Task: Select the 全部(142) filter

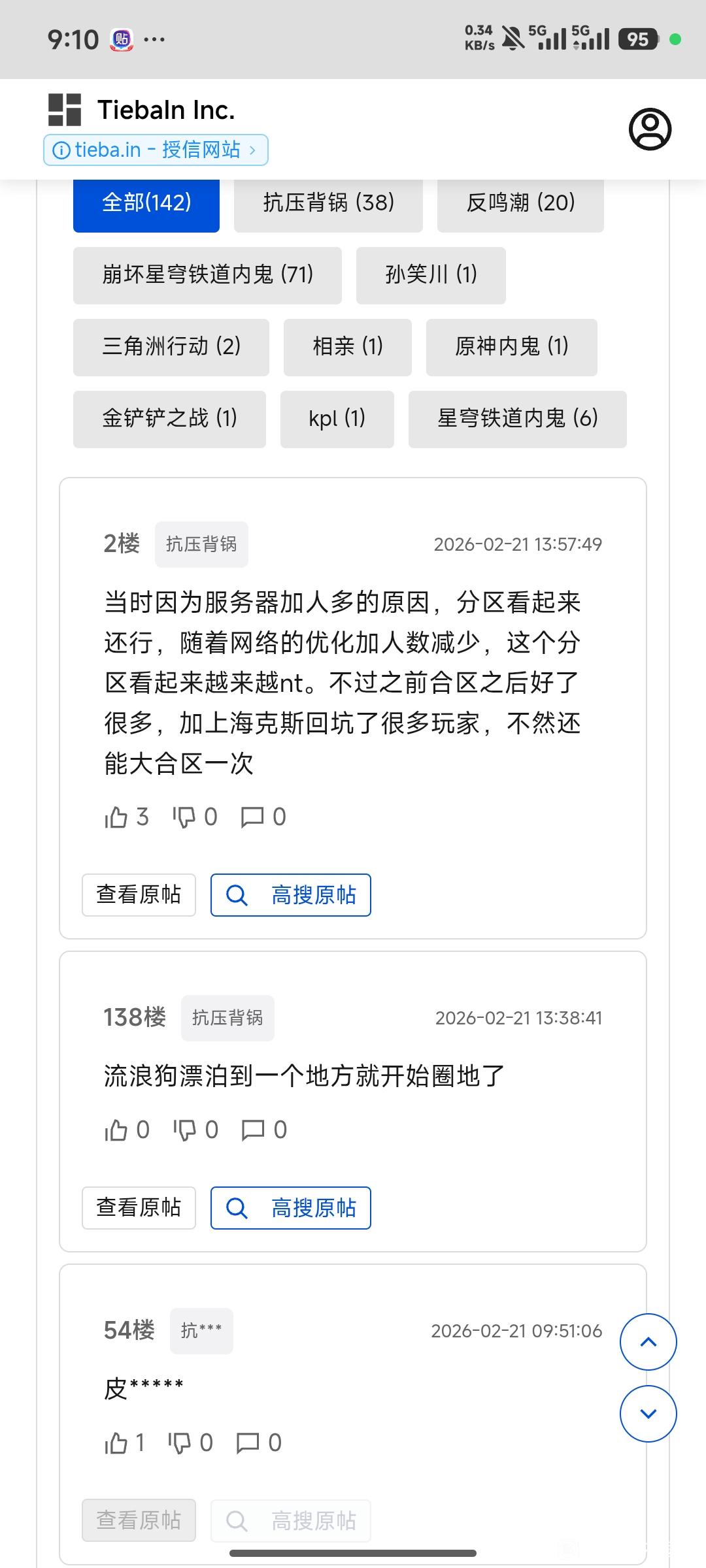Action: (x=146, y=203)
